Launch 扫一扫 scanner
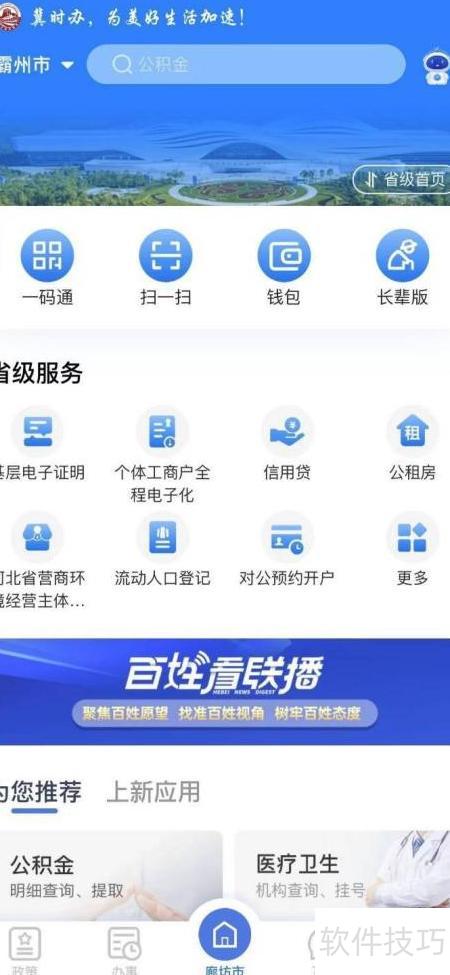The width and height of the screenshot is (450, 975). 165,267
